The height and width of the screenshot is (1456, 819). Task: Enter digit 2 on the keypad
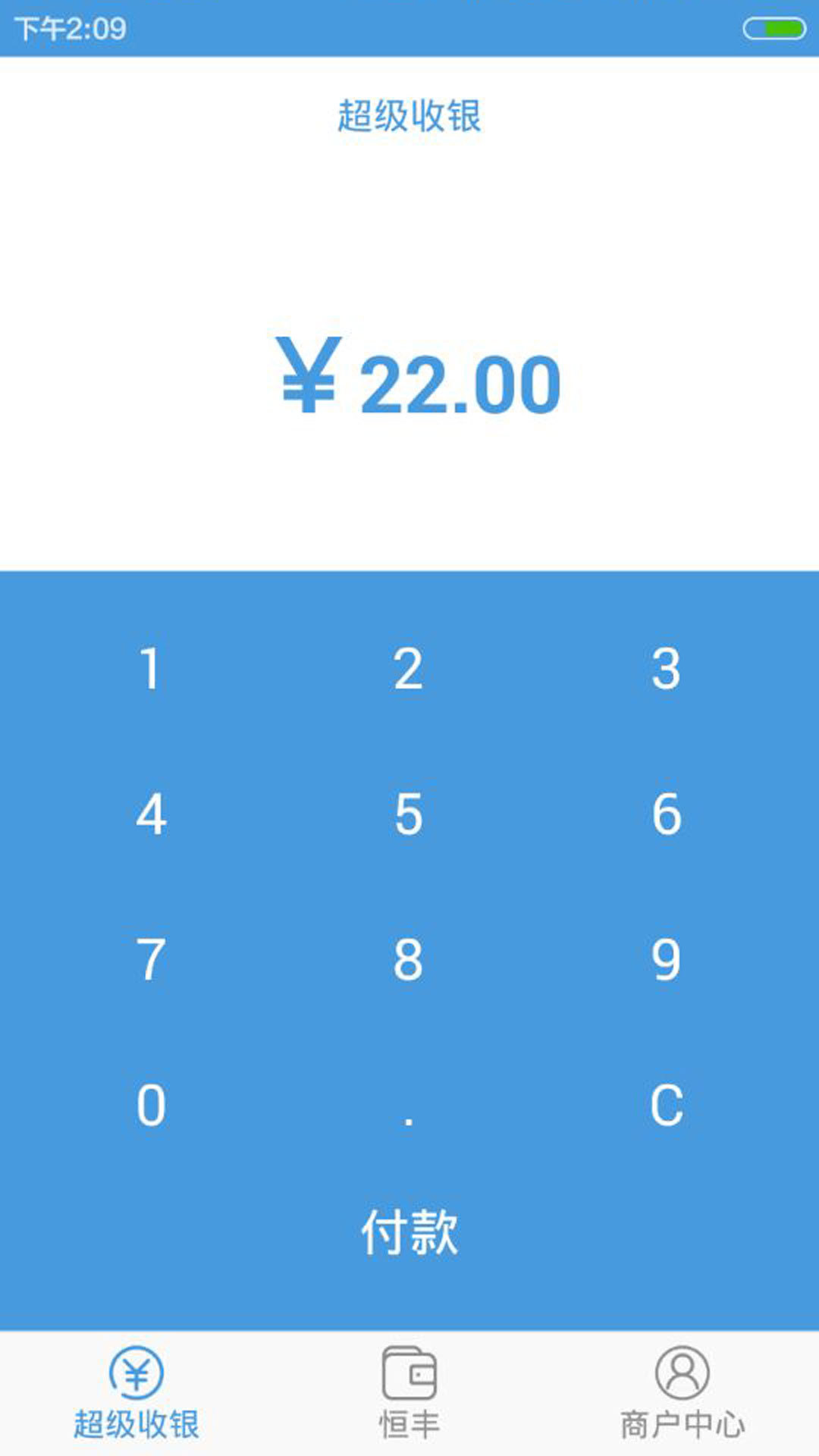click(408, 669)
